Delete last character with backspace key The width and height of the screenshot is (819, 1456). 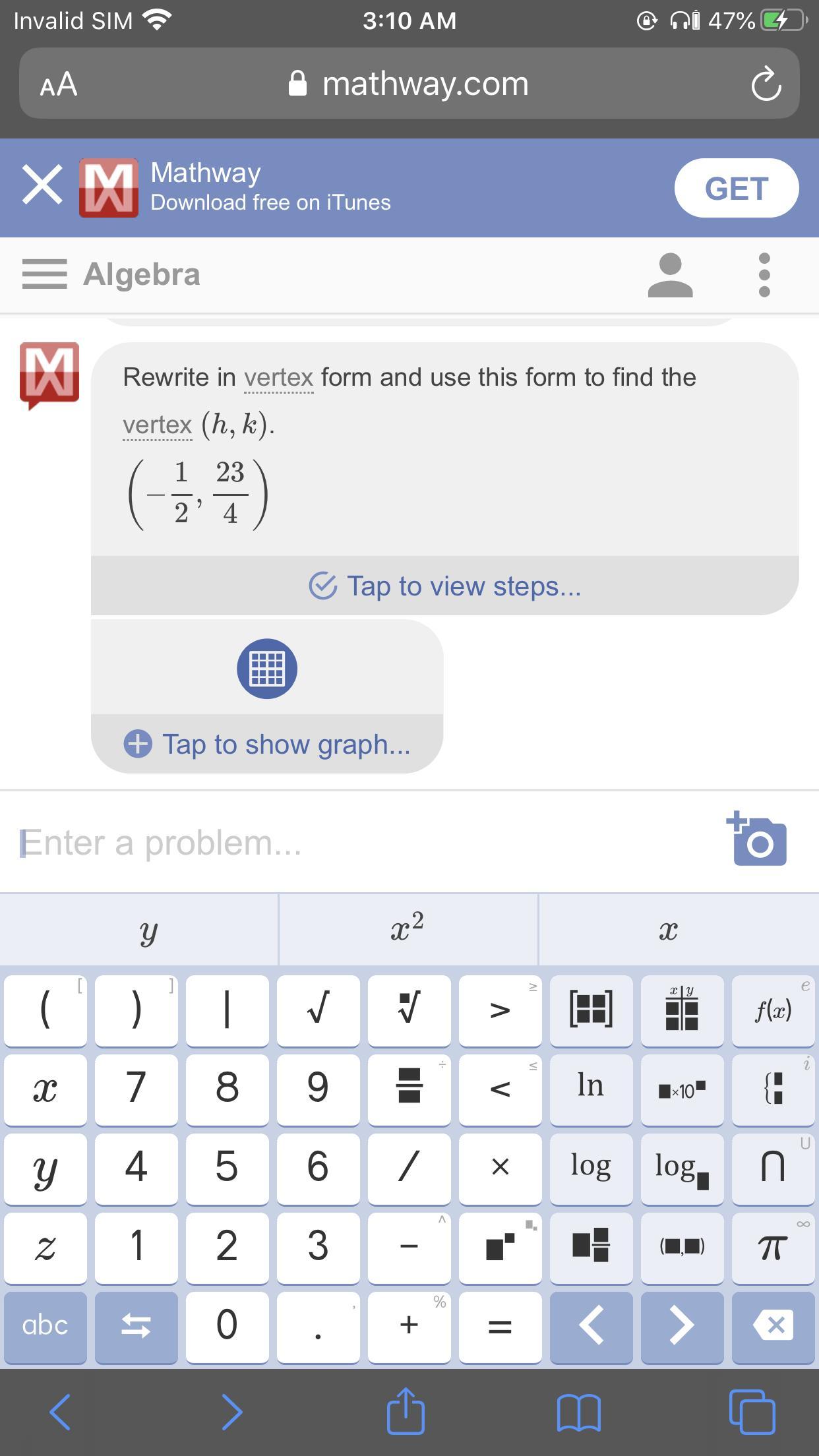(x=772, y=1326)
